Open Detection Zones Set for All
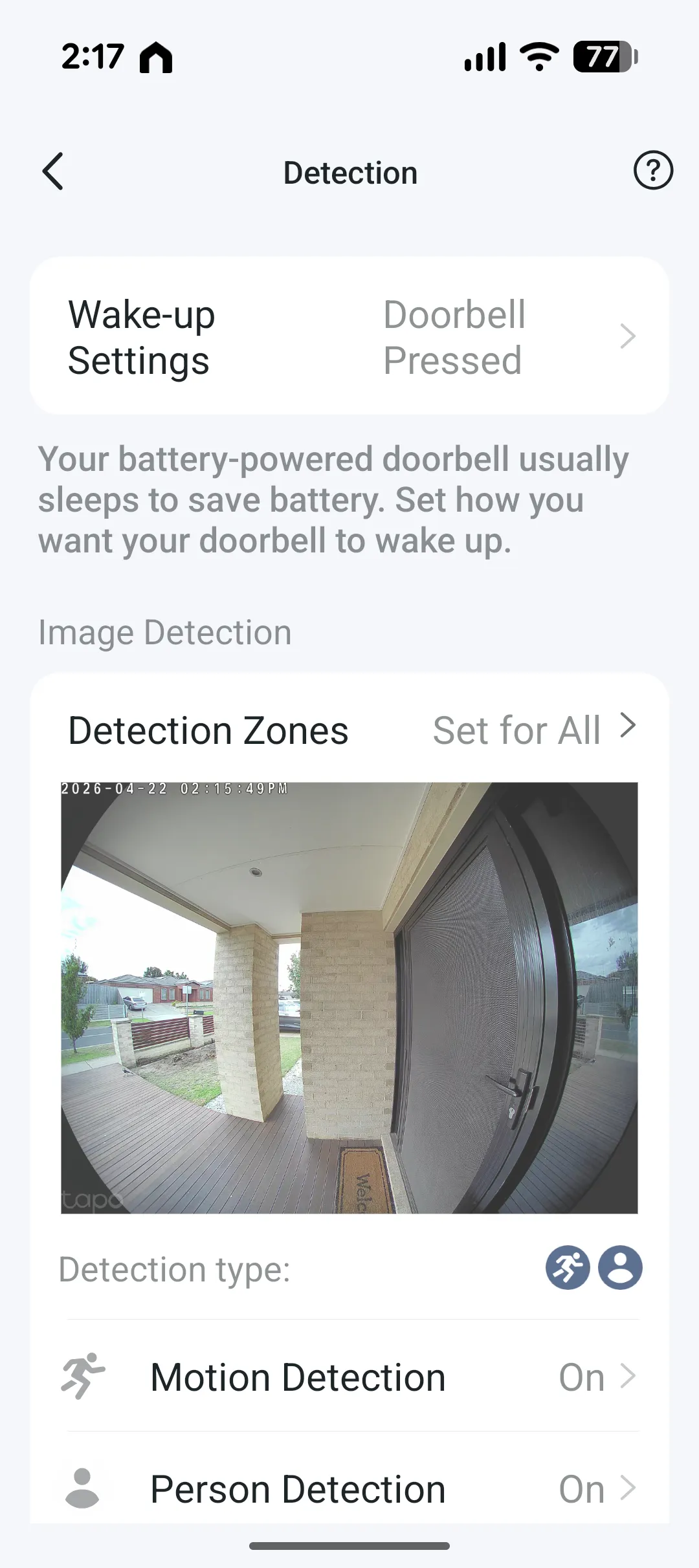 point(534,730)
